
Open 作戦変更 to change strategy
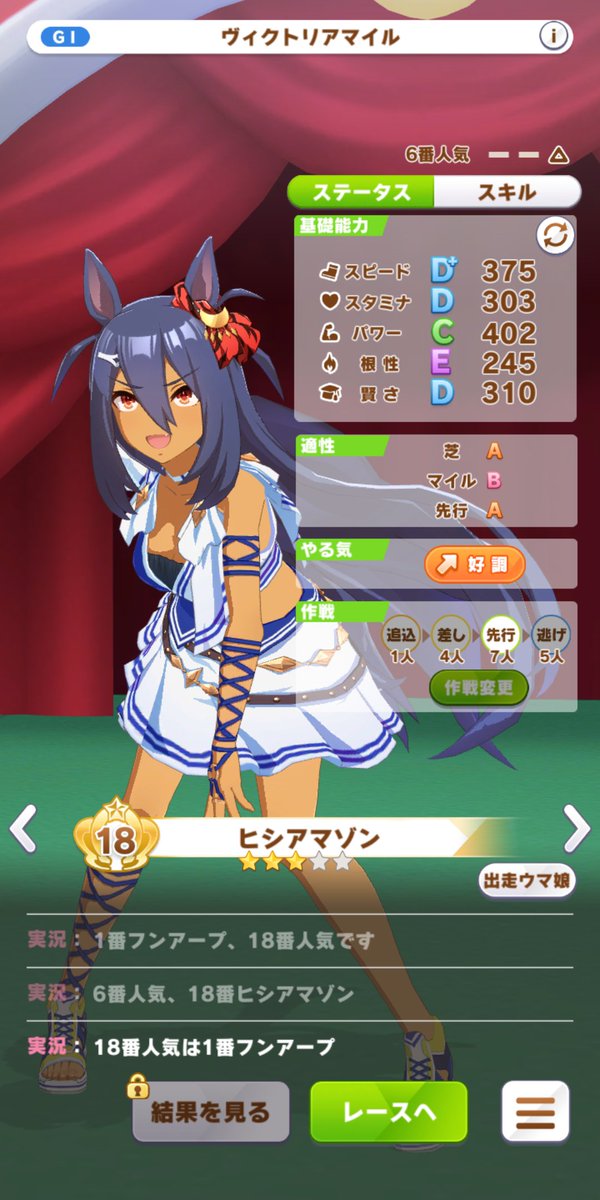[x=478, y=687]
